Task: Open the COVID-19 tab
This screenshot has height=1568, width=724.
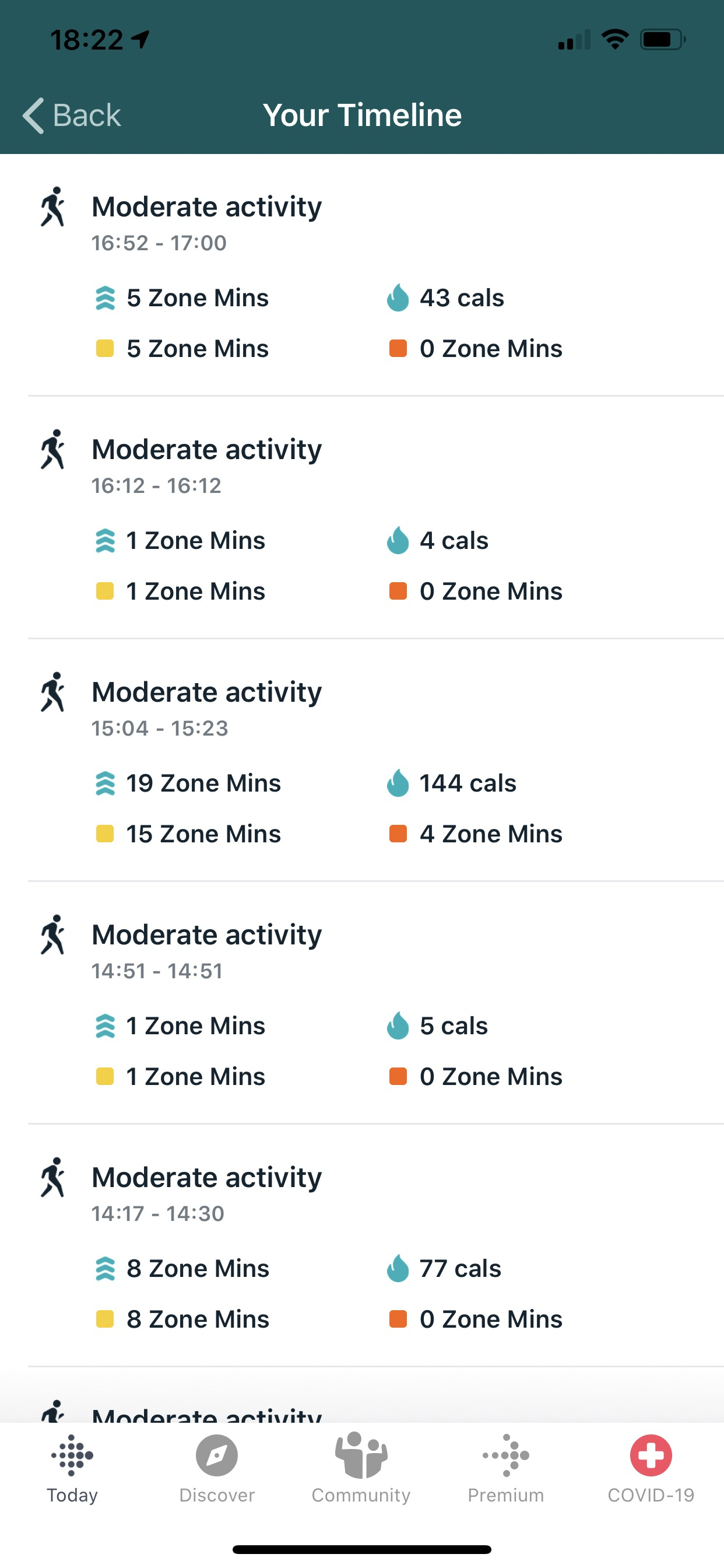Action: [x=651, y=1469]
